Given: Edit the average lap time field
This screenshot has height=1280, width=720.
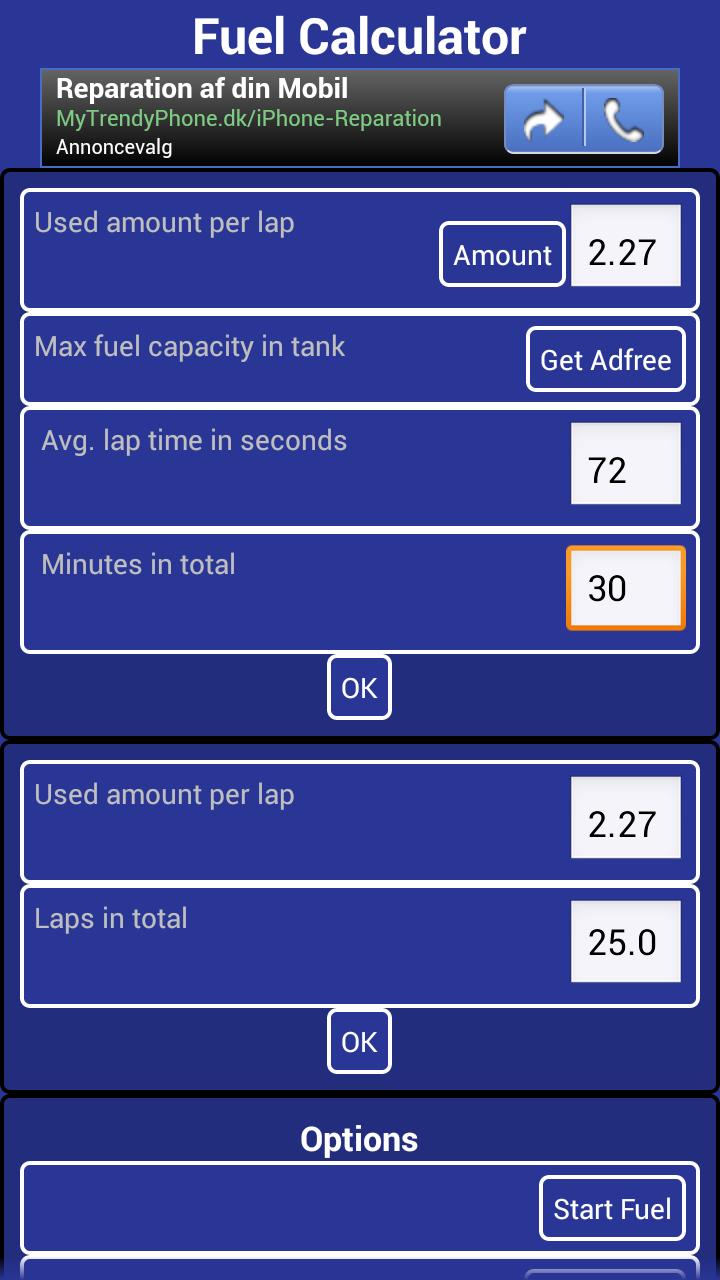Looking at the screenshot, I should 626,464.
